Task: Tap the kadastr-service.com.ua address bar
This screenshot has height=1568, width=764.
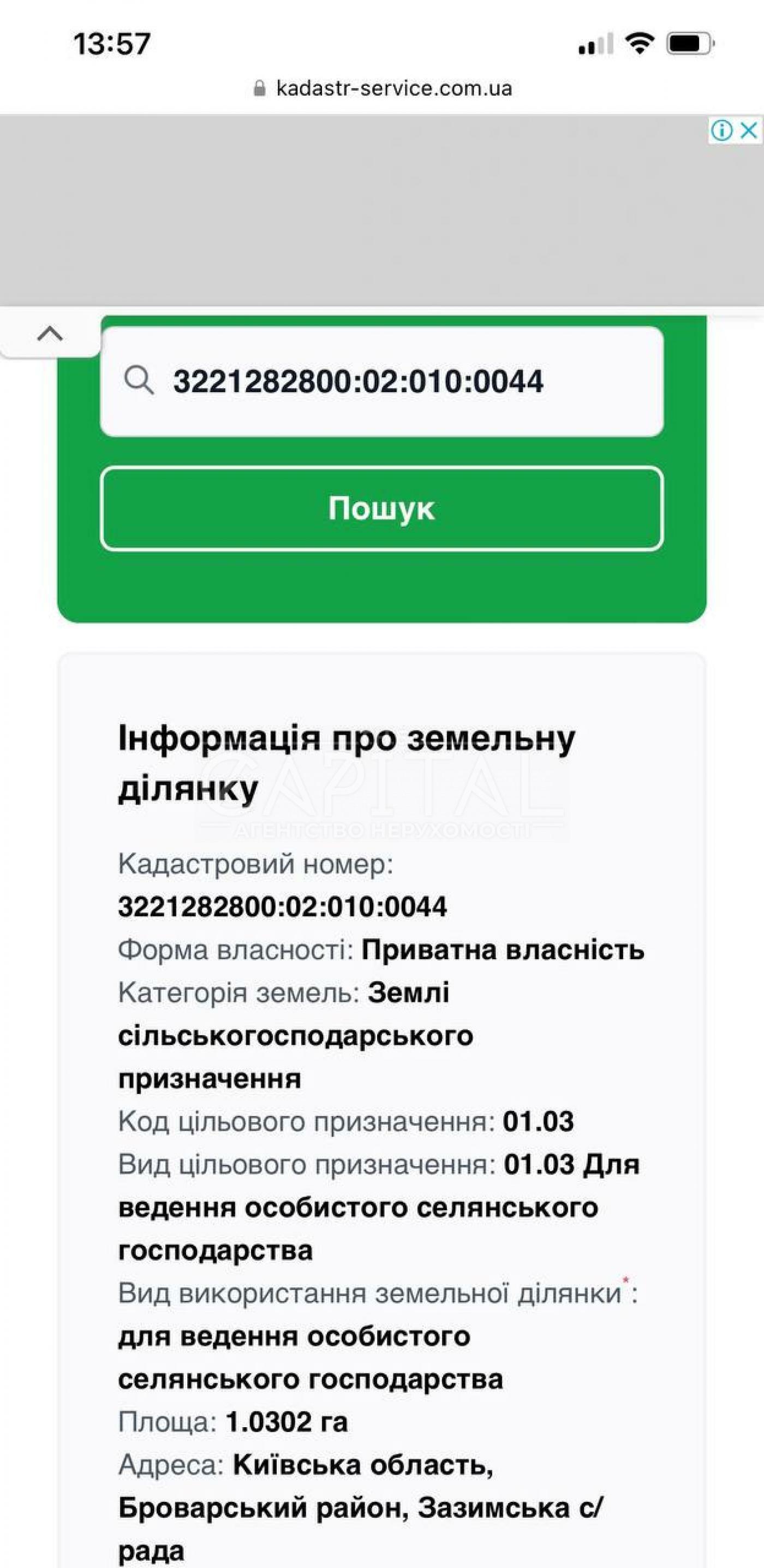Action: 383,89
